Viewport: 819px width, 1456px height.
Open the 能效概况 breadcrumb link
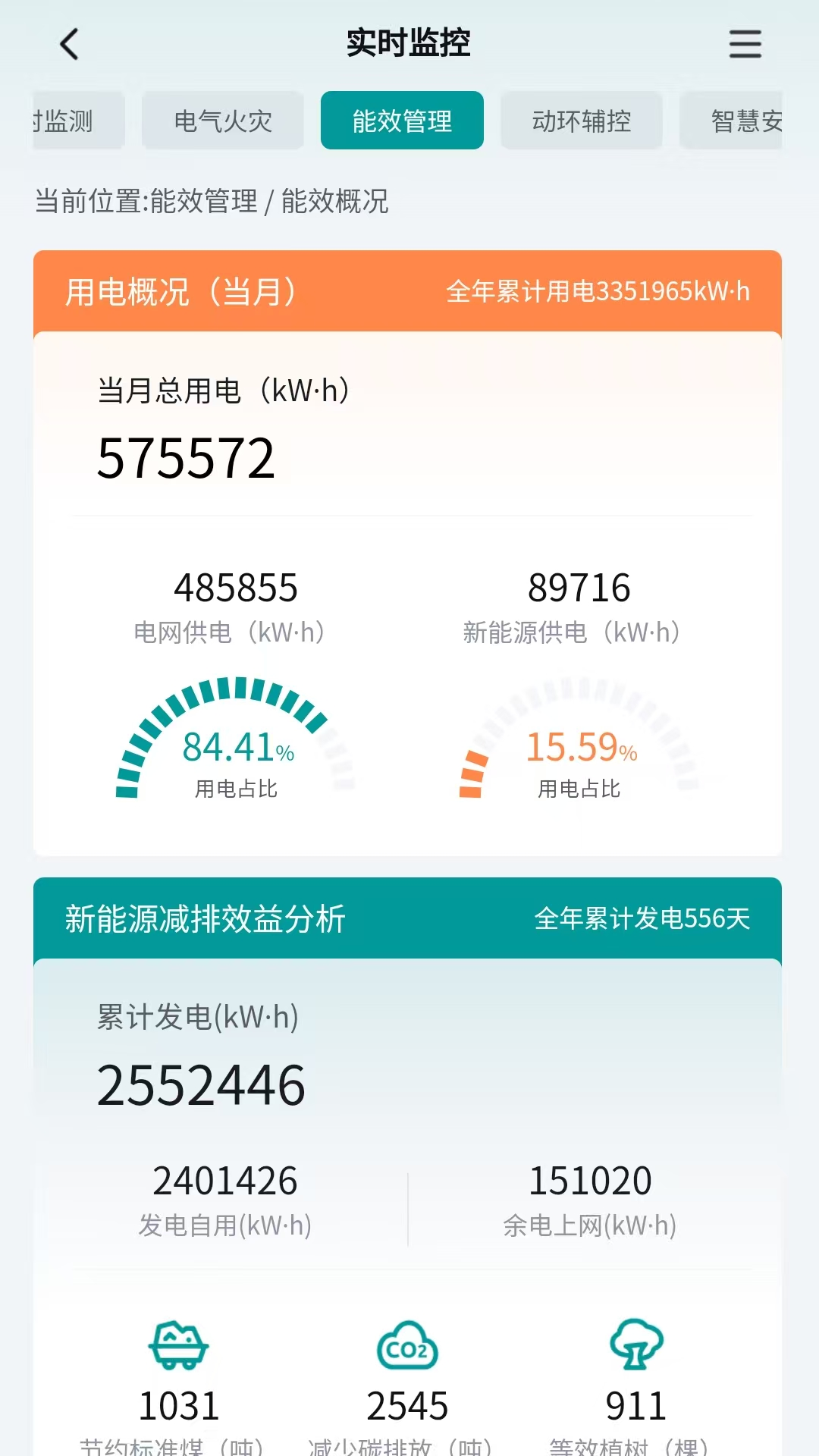pos(334,202)
